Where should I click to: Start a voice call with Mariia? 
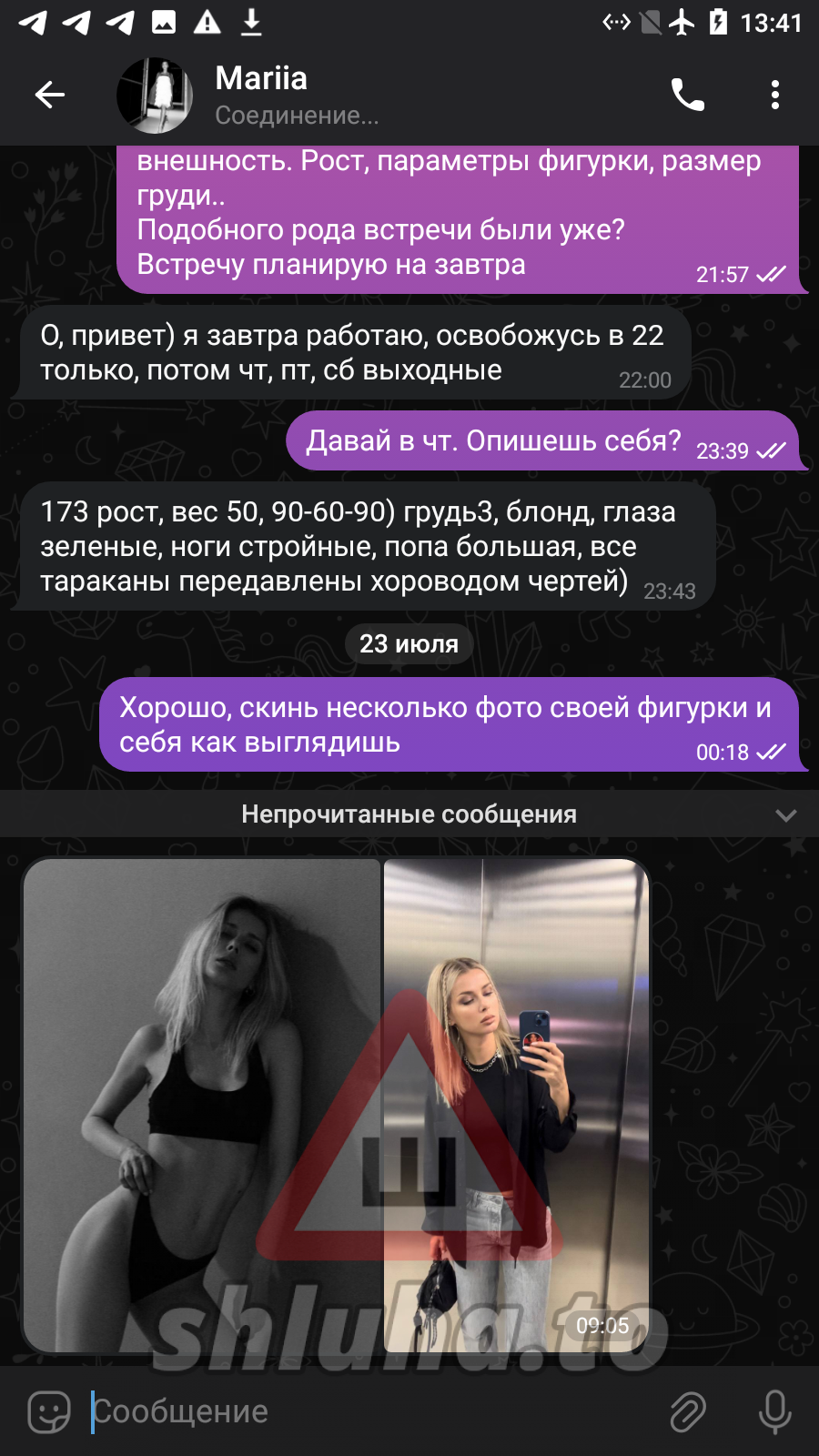tap(687, 95)
